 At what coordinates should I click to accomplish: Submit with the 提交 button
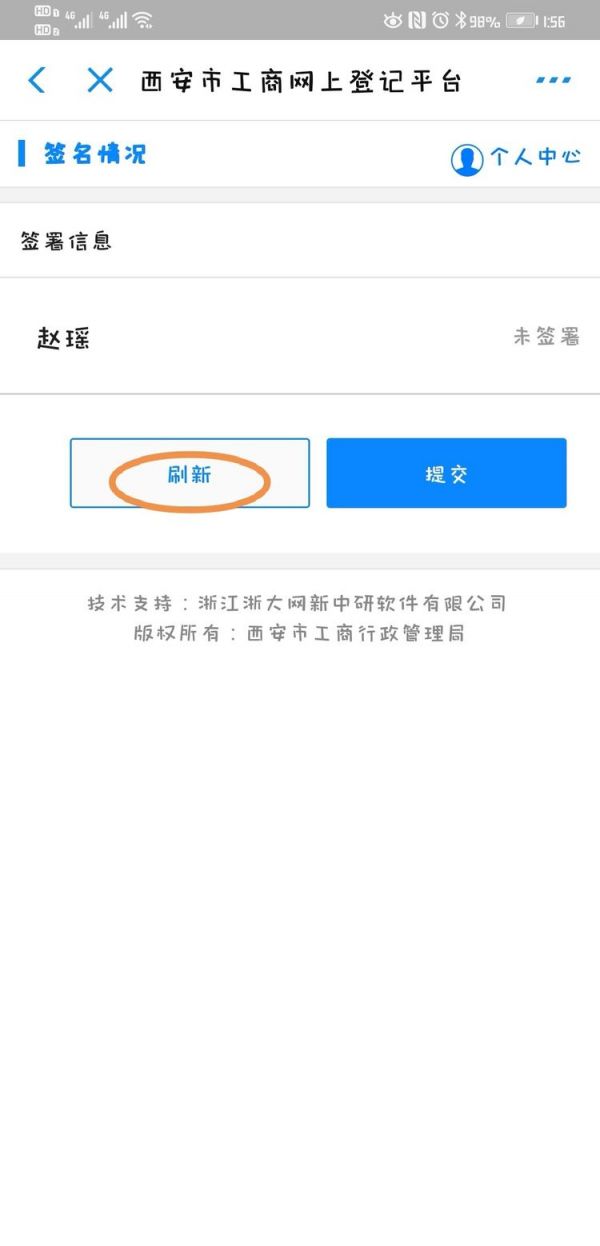point(446,474)
